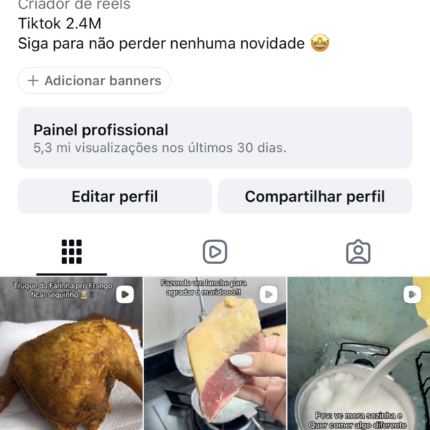Open the 'mora sozinha' cooking reel
The image size is (430, 430).
pyautogui.click(x=359, y=353)
